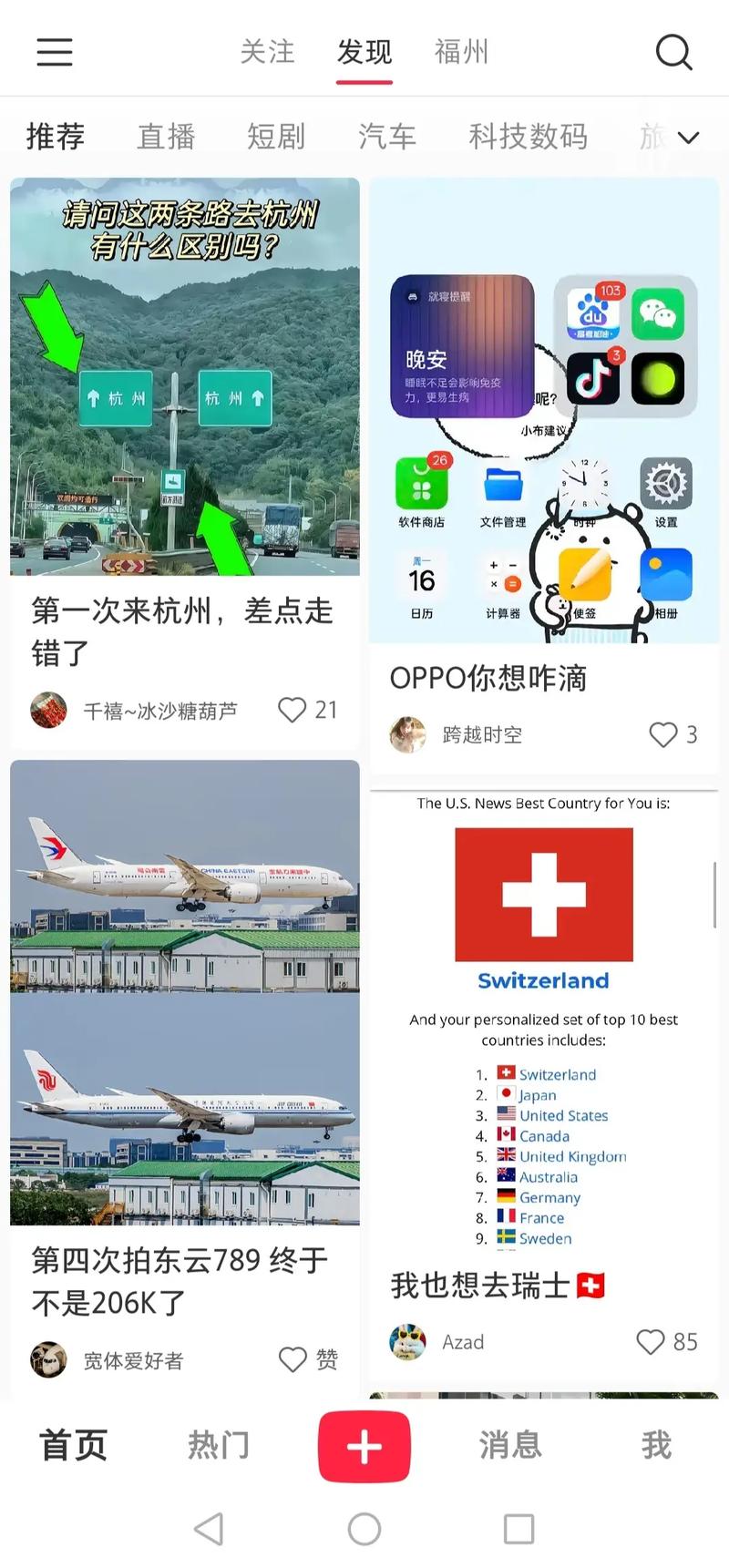Select the 短剧 category

(276, 137)
